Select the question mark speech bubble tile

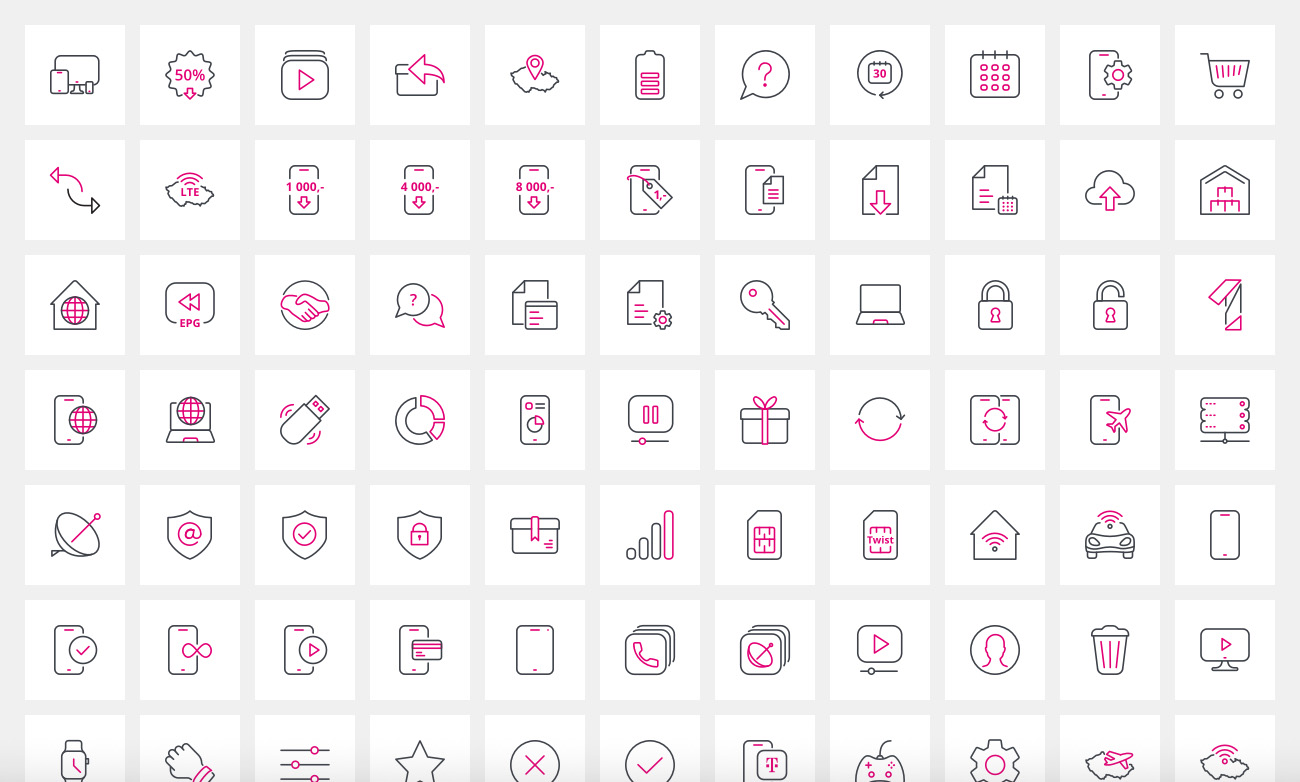(765, 75)
